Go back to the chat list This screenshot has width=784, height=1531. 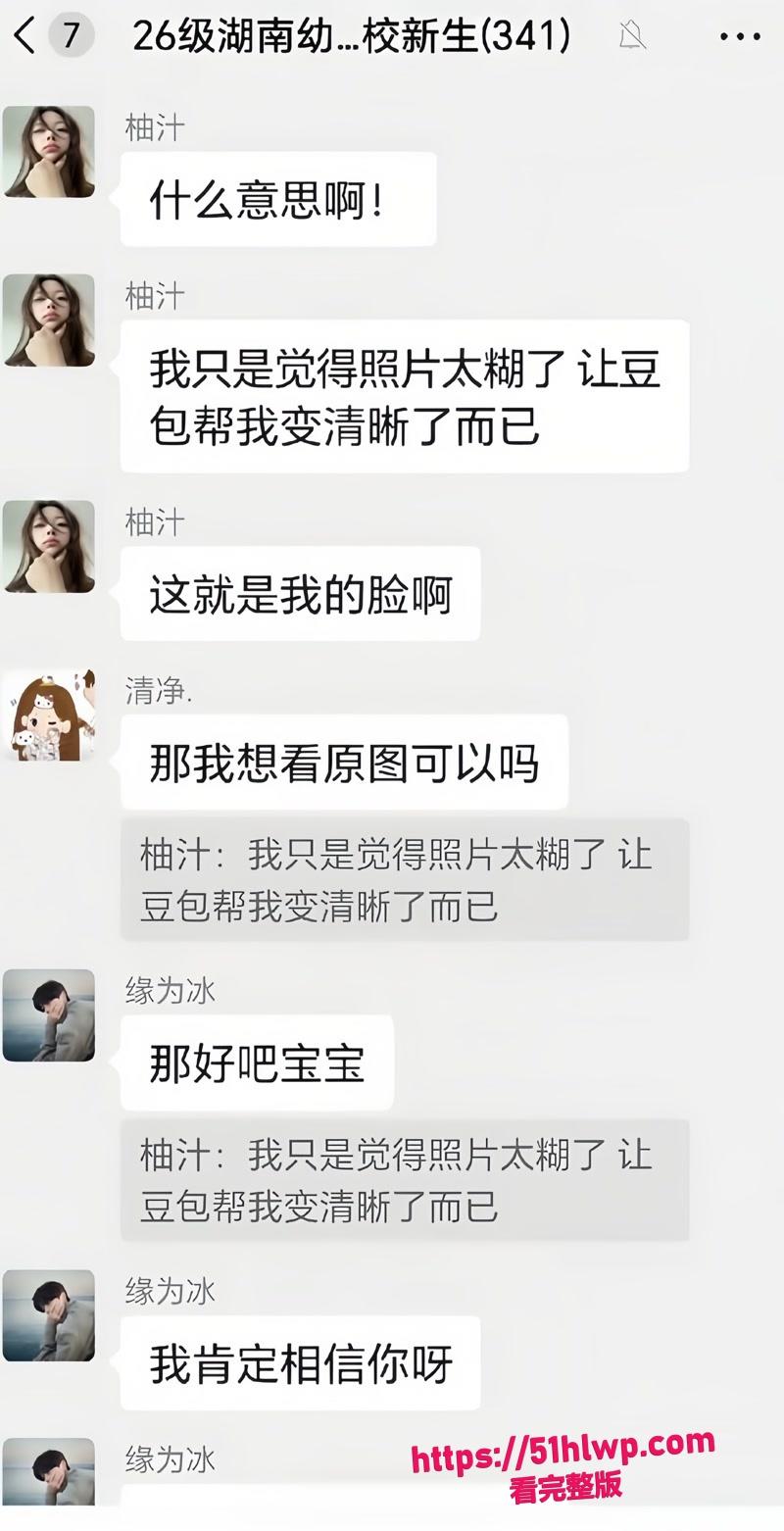(24, 37)
